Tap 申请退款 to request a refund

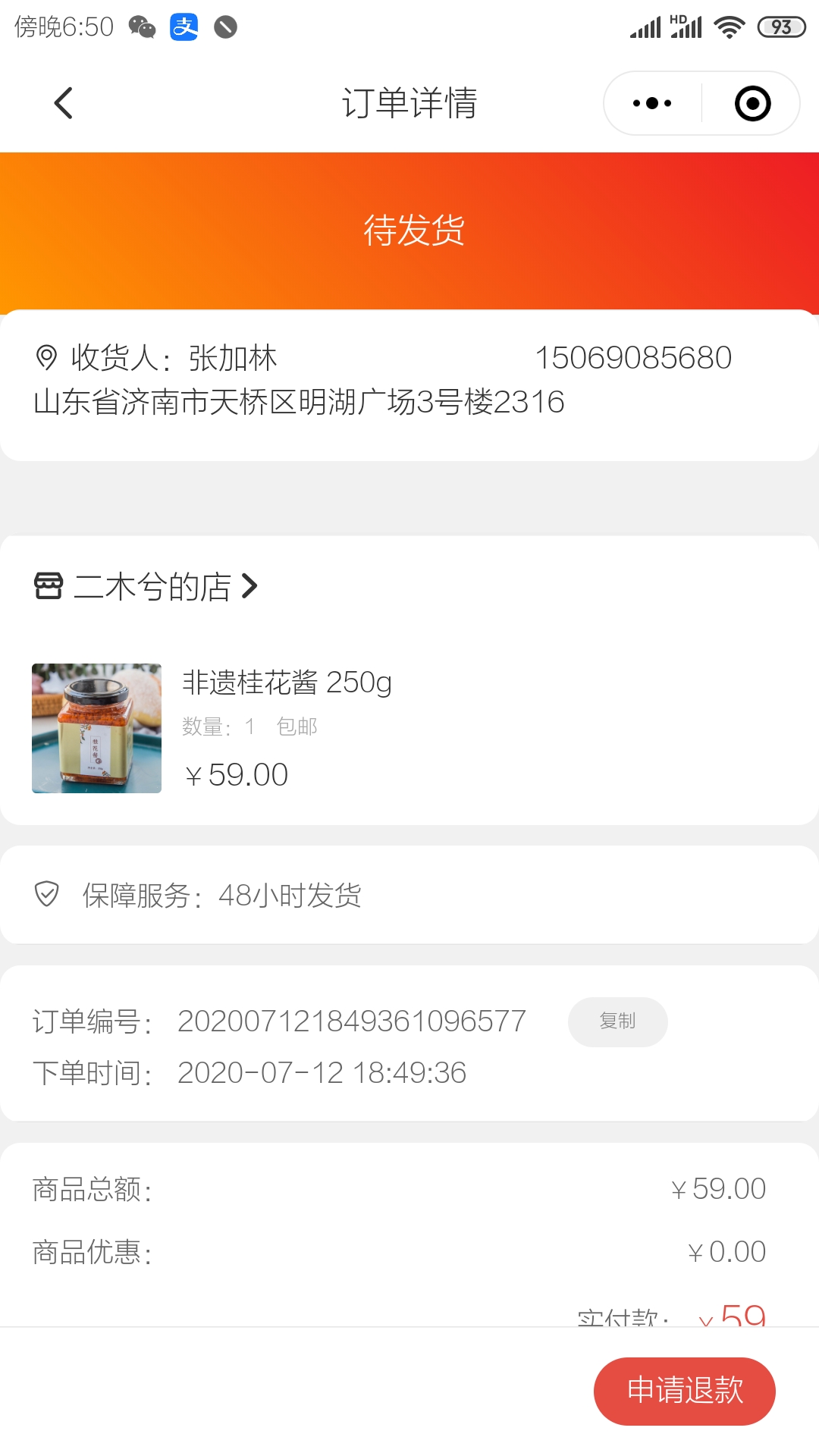(683, 1391)
